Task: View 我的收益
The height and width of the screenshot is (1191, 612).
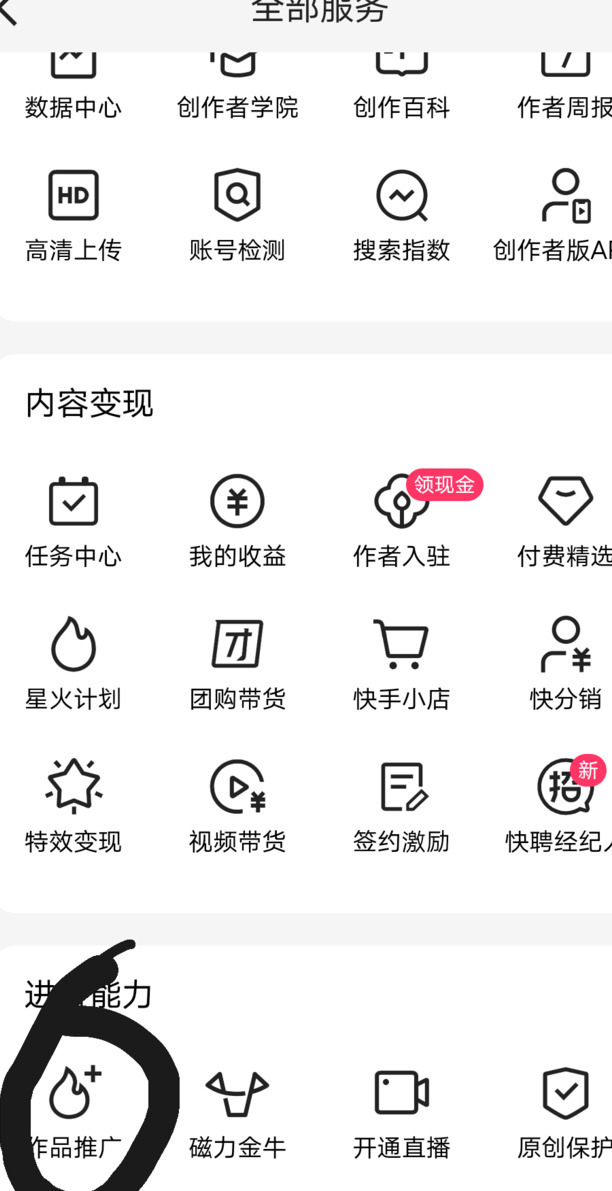Action: (237, 522)
